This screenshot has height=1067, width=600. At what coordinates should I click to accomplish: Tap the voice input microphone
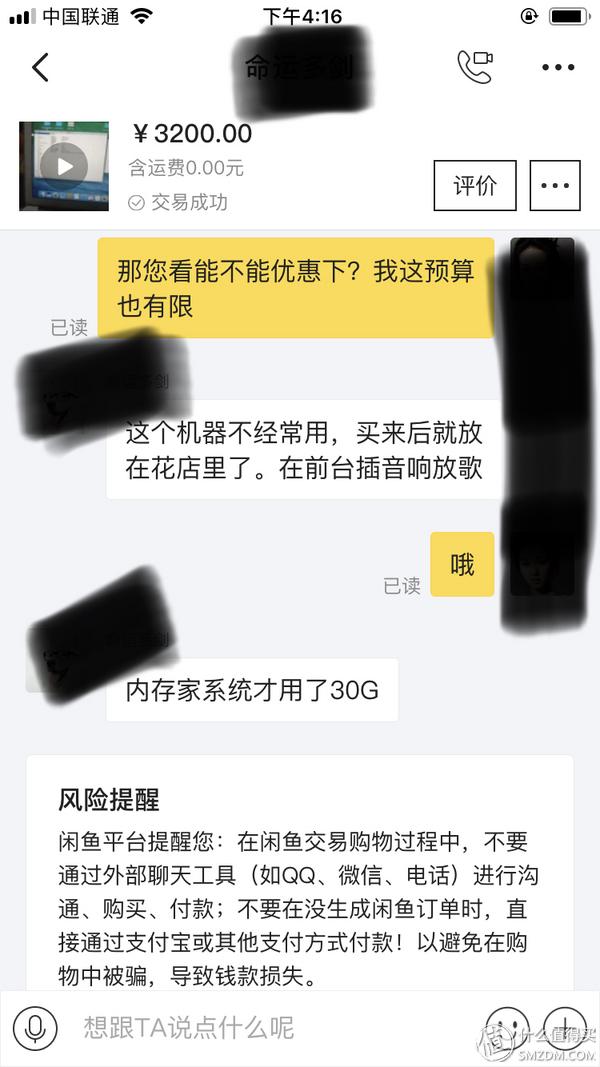point(36,1027)
